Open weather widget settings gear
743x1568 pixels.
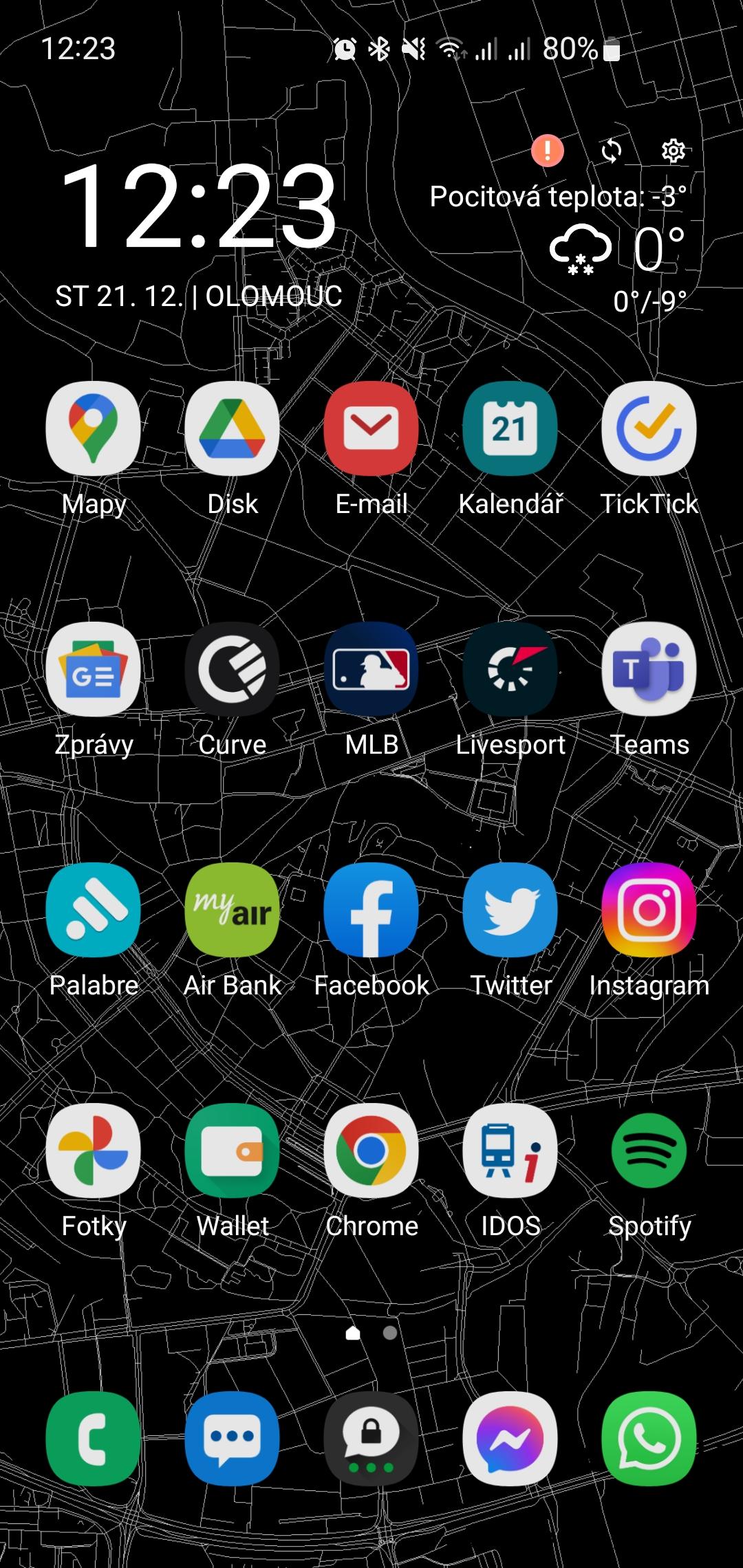click(x=673, y=151)
